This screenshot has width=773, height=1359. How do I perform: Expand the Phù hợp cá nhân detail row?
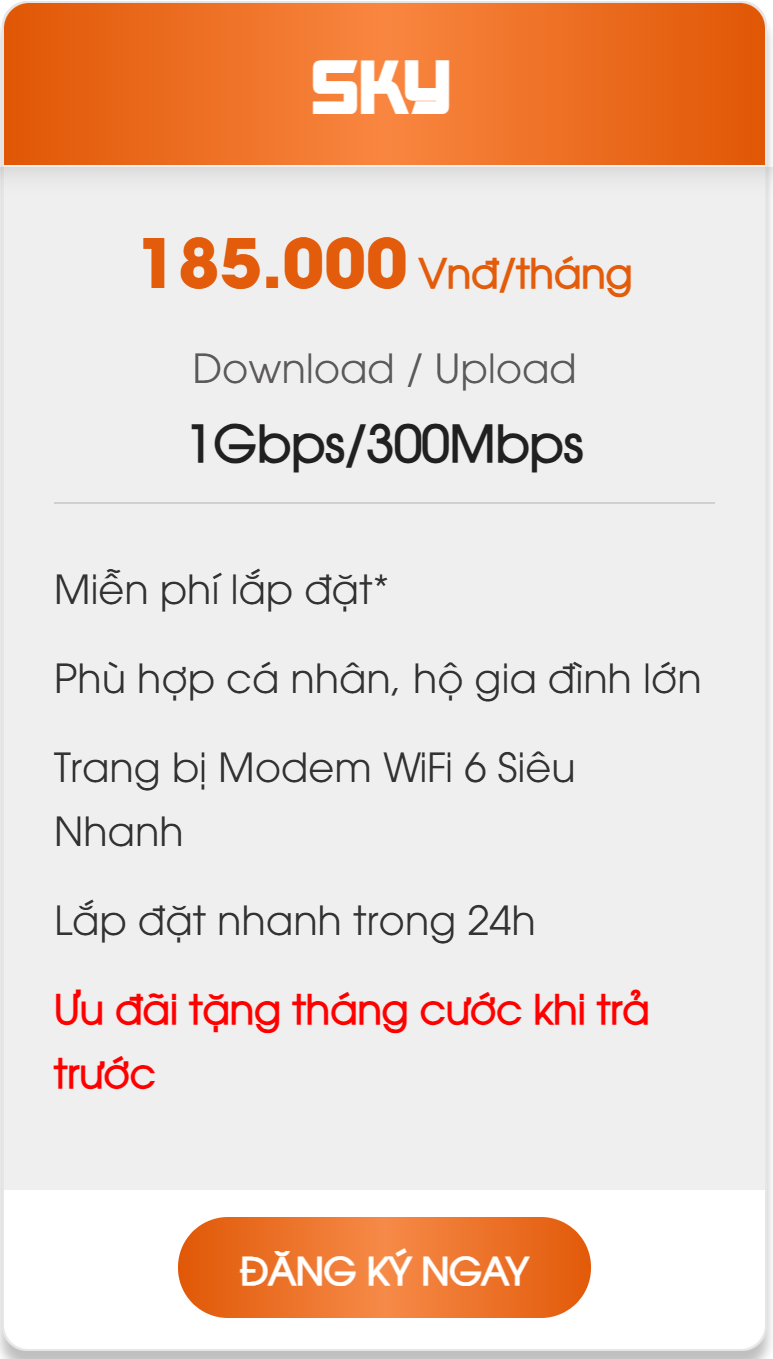pyautogui.click(x=379, y=678)
